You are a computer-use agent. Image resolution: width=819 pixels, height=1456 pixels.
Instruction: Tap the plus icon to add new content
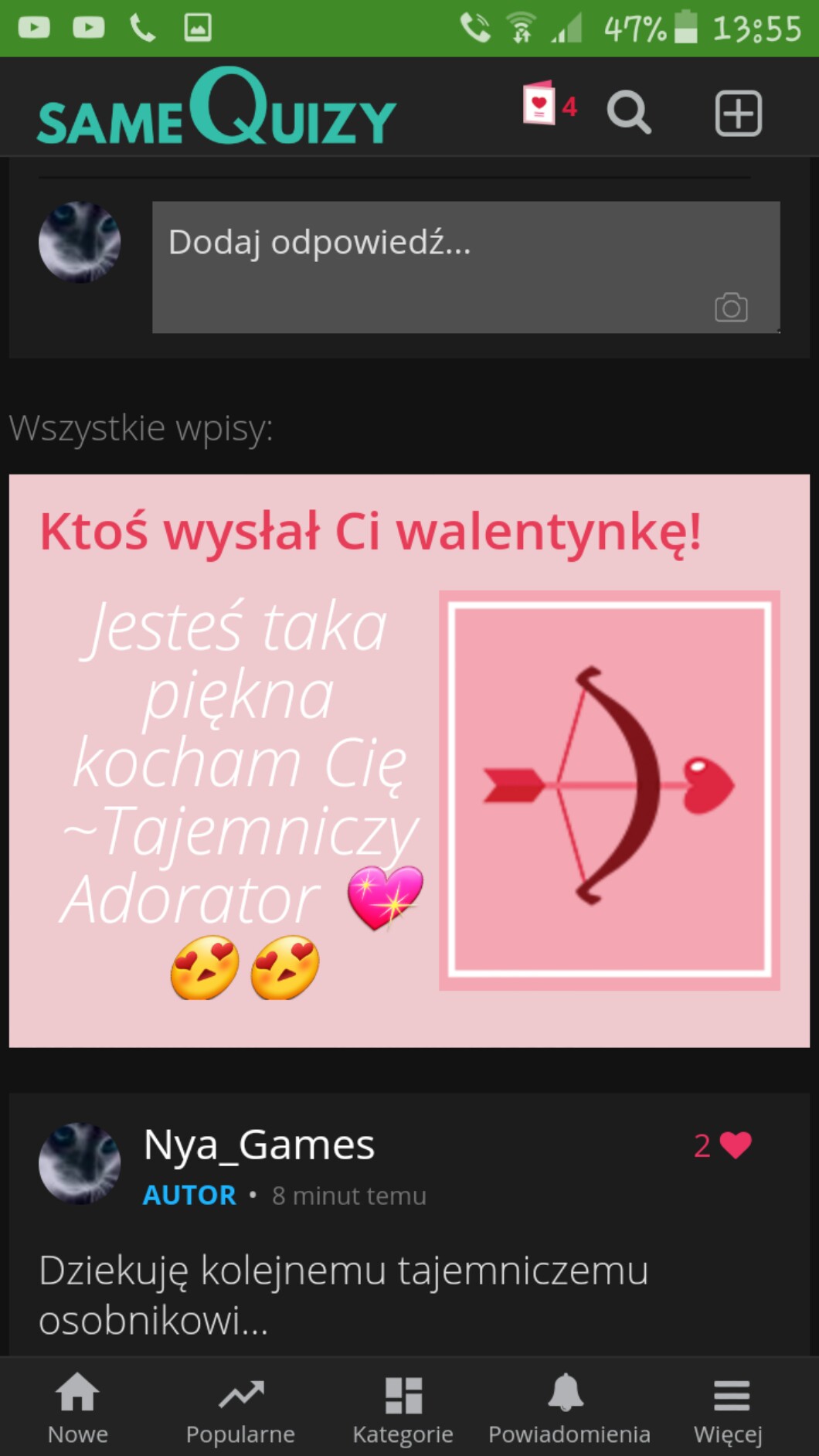tap(738, 114)
